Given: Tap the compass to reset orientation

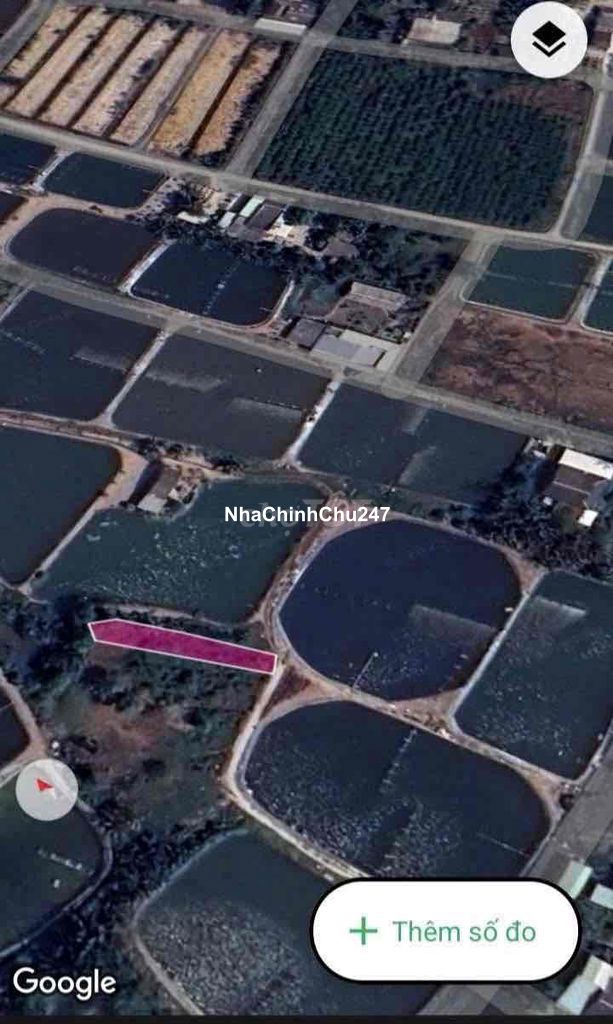Looking at the screenshot, I should tap(46, 789).
